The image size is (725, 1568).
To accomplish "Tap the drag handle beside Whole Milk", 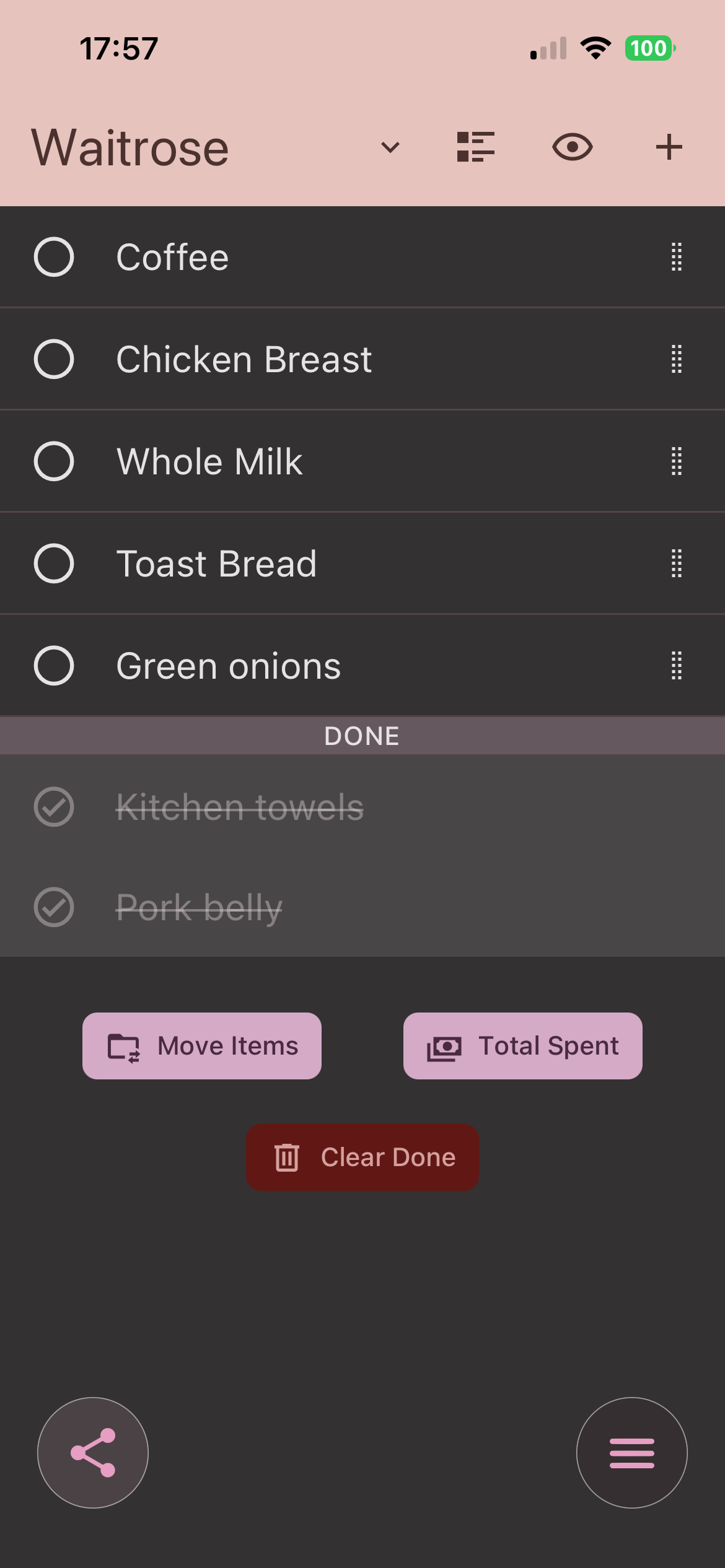I will [676, 461].
